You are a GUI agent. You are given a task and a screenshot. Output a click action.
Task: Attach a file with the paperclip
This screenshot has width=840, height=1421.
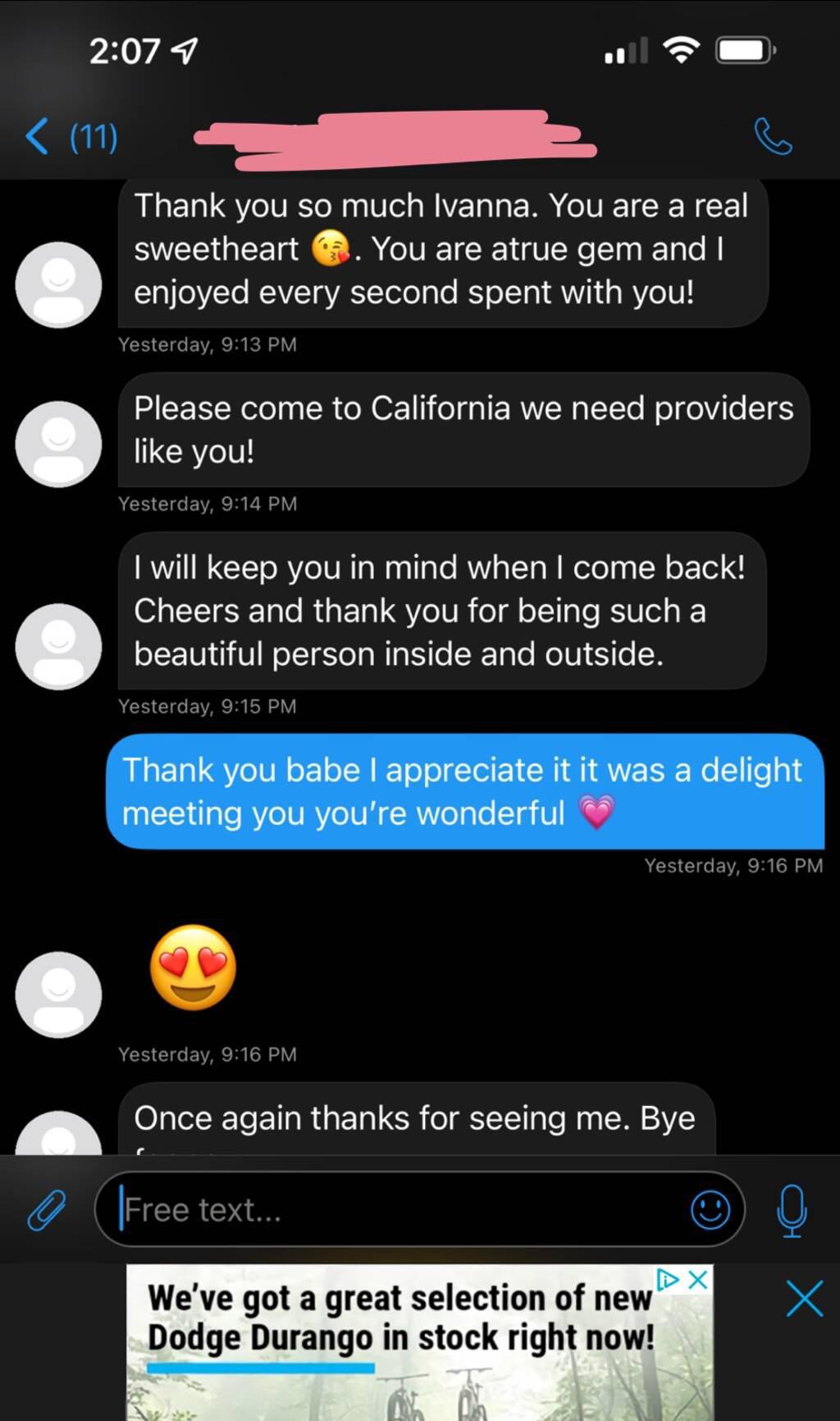point(47,1210)
